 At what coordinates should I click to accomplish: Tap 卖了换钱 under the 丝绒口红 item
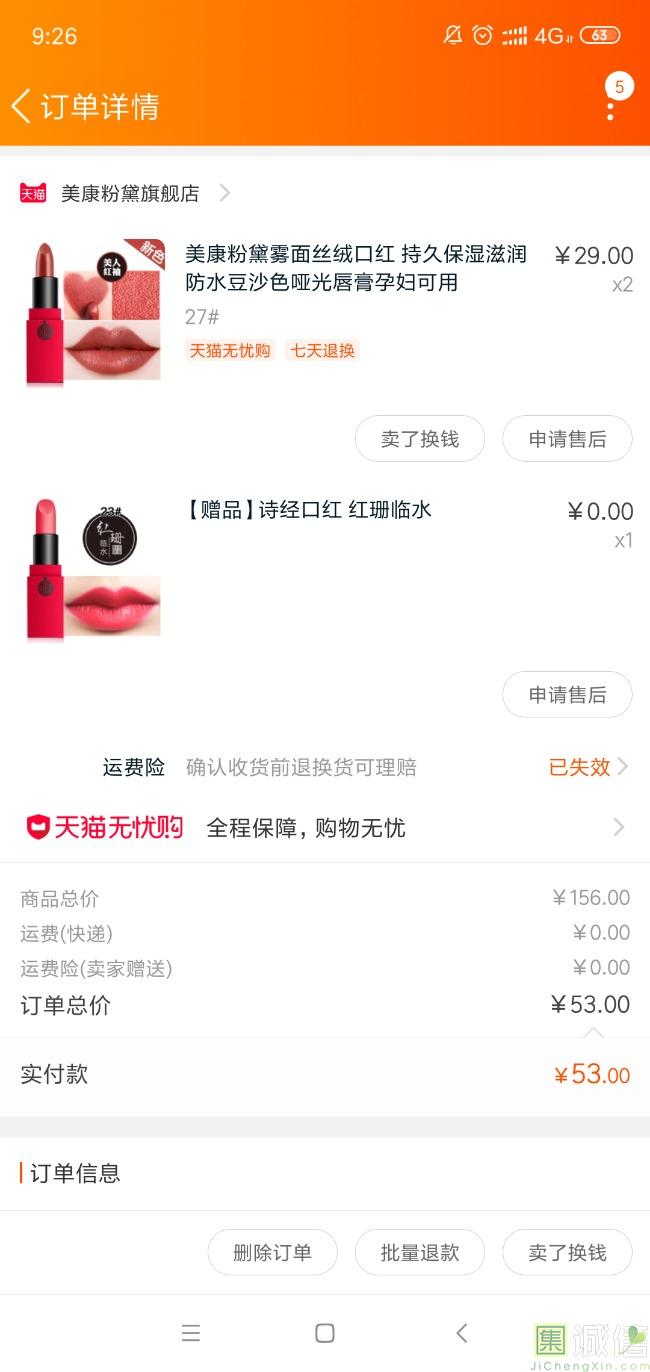tap(420, 439)
